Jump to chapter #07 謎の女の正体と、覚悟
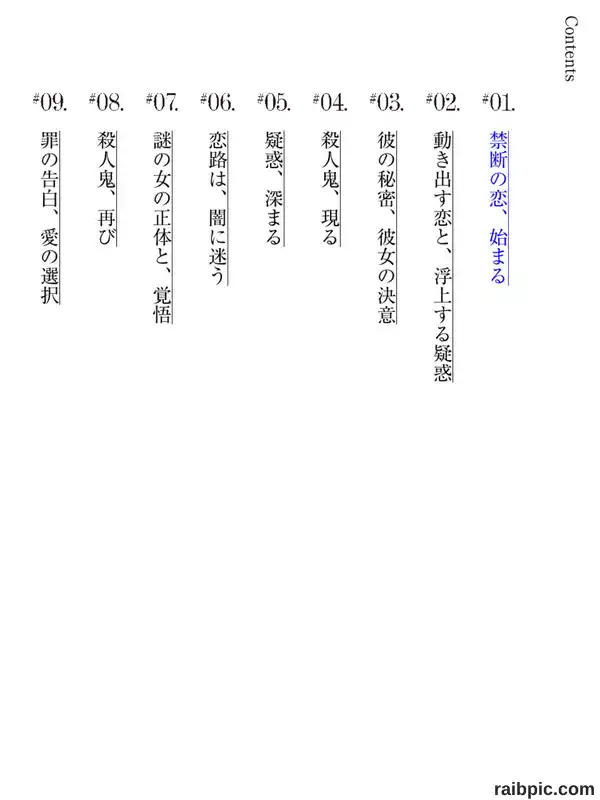The image size is (600, 800). pyautogui.click(x=162, y=227)
